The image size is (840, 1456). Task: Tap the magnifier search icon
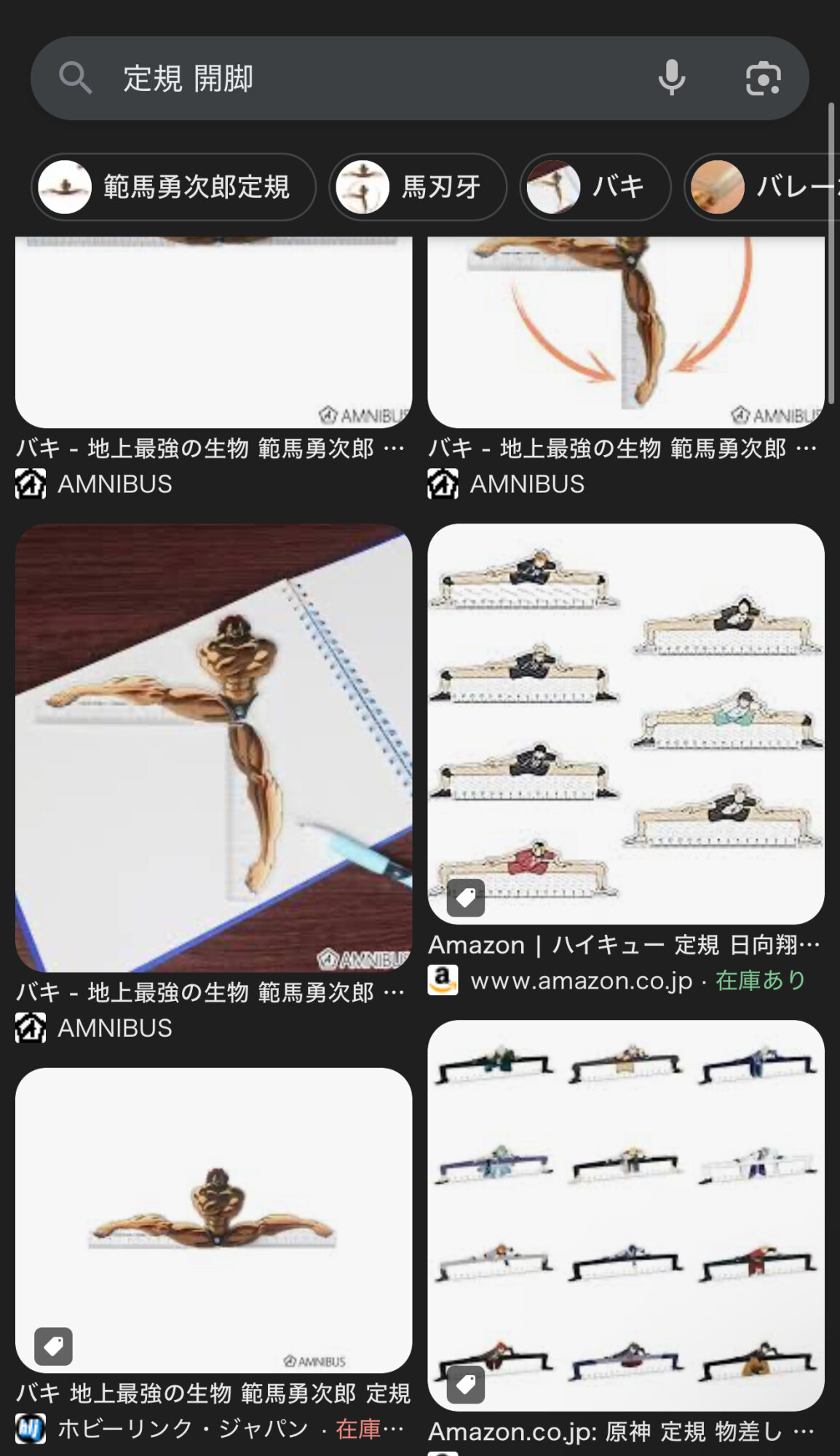click(76, 79)
